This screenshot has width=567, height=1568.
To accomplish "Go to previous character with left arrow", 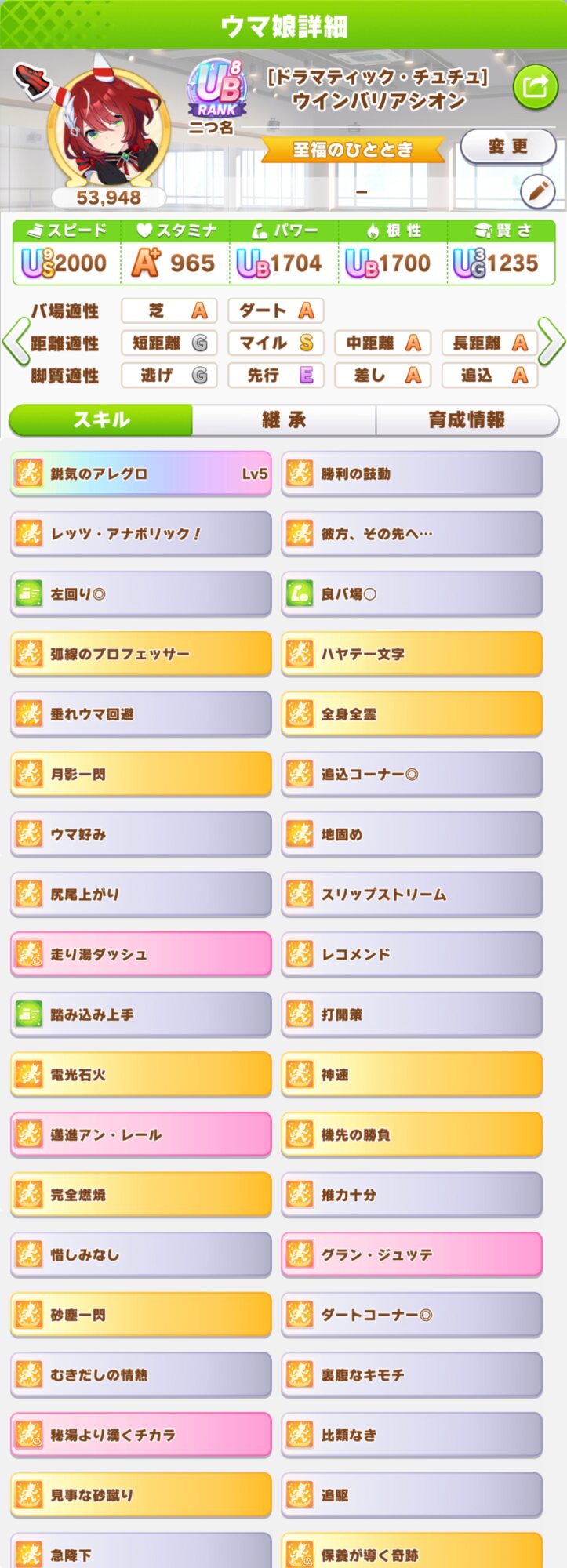I will coord(15,342).
